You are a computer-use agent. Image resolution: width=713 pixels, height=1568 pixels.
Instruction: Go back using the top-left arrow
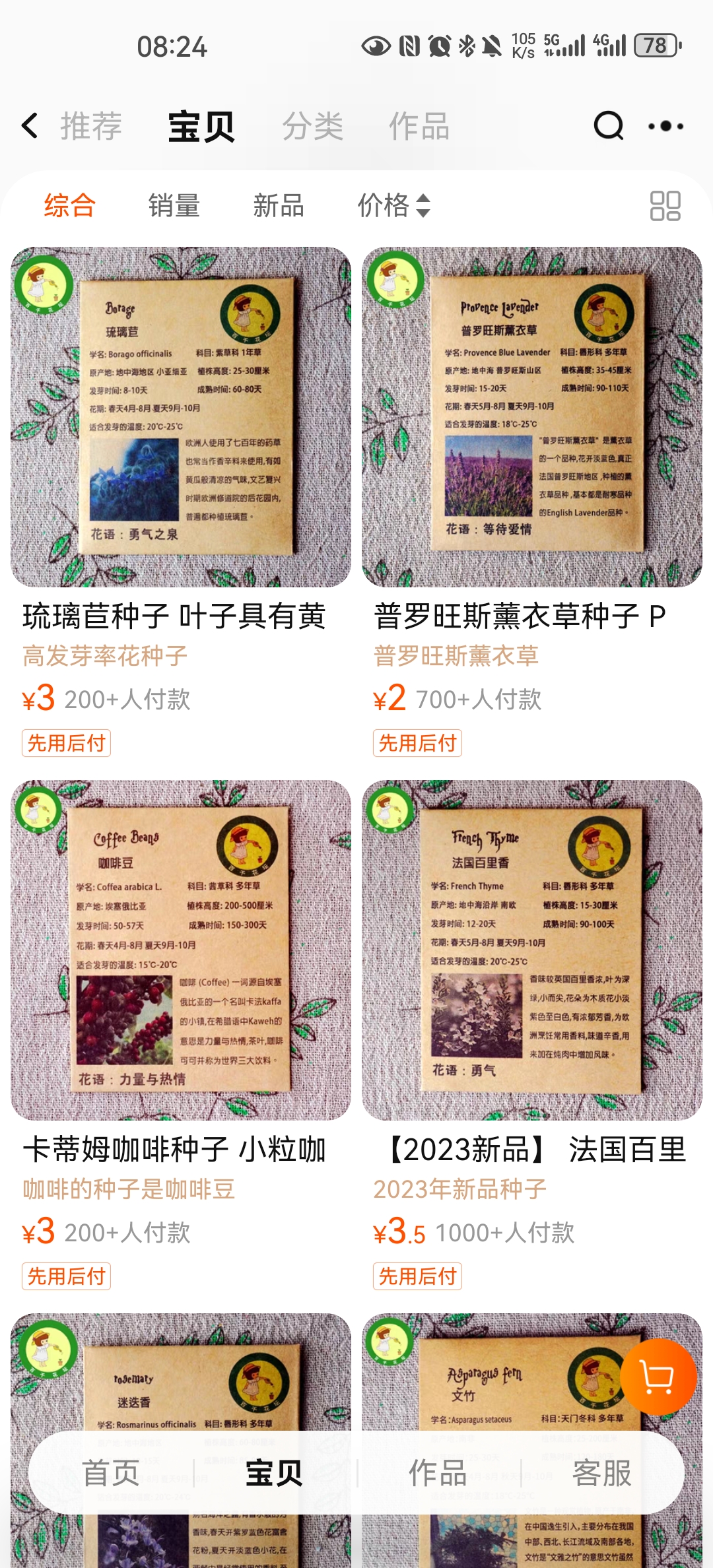click(x=30, y=125)
